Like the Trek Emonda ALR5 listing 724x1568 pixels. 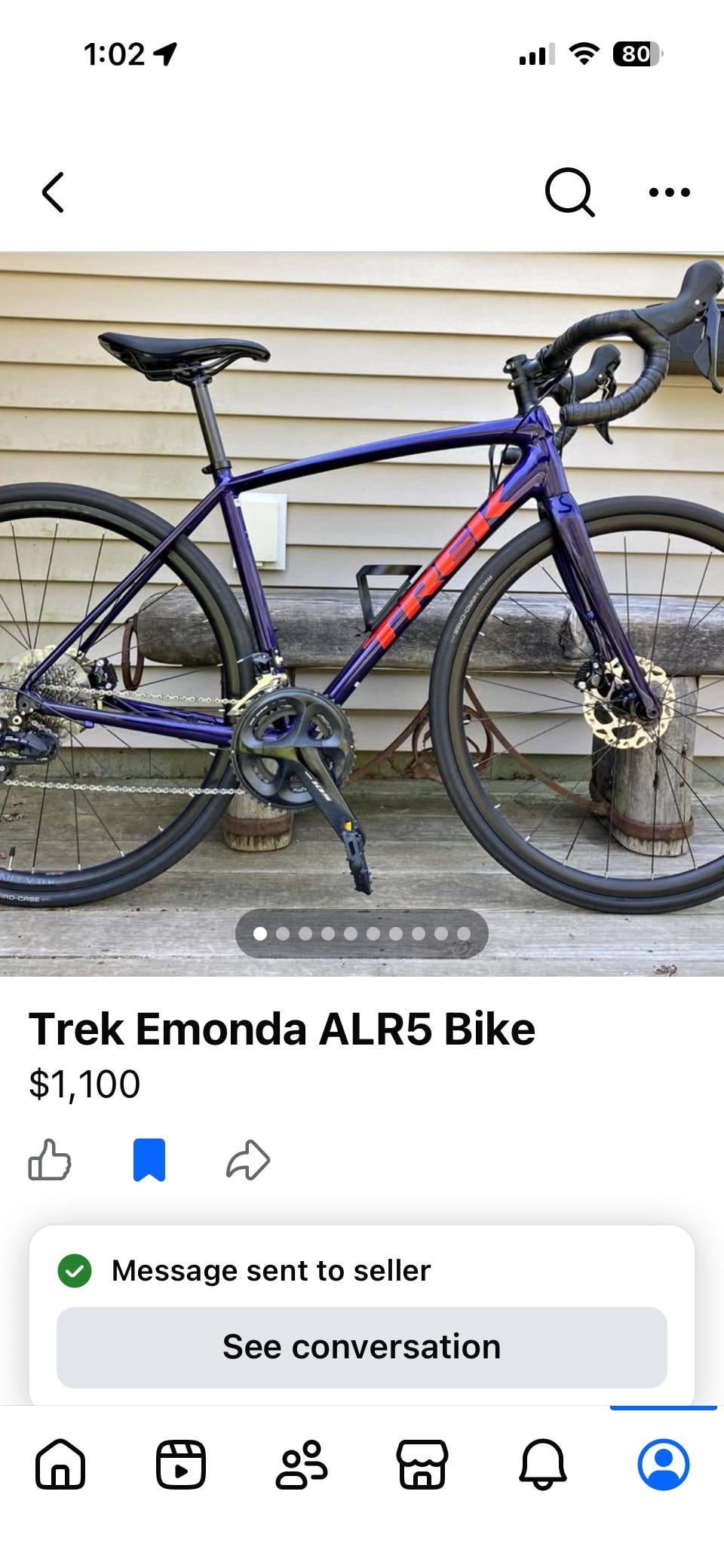pos(50,1159)
